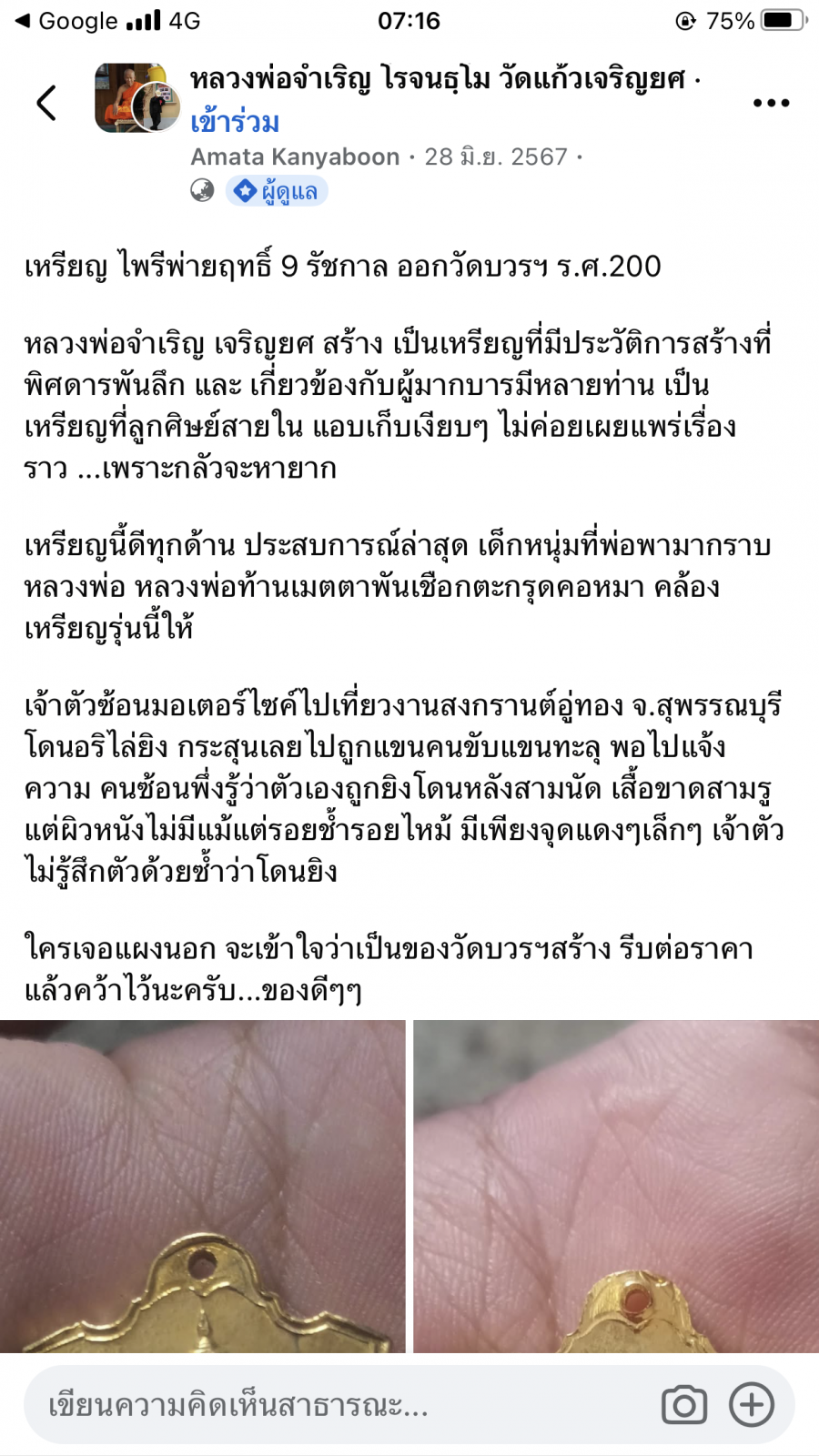
Task: Return to Google via status bar link
Action: coord(66,21)
